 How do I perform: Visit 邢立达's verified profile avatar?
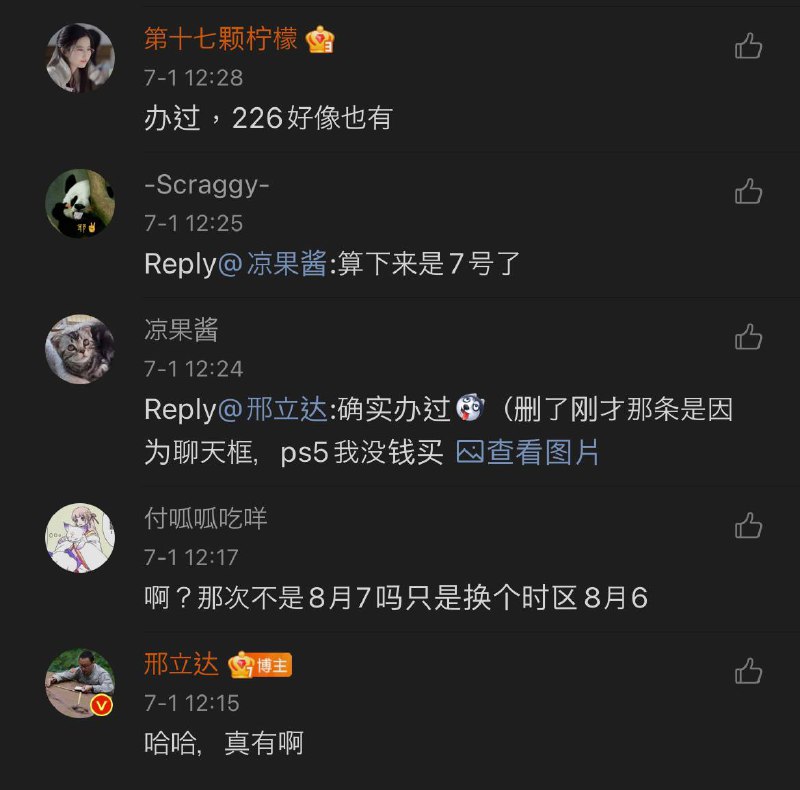click(80, 683)
